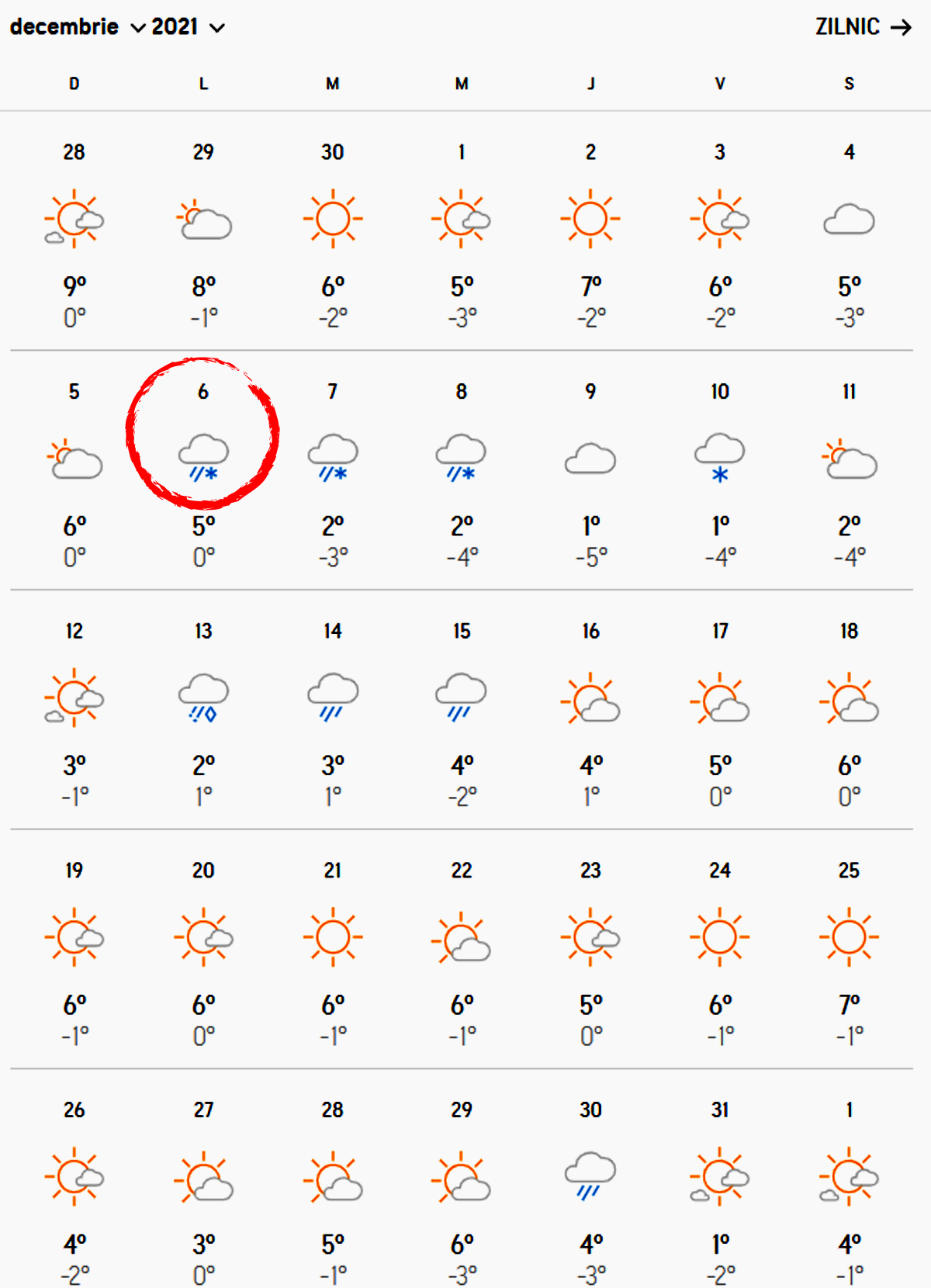Open forecast for December 31
This screenshot has width=931, height=1288.
720,1177
